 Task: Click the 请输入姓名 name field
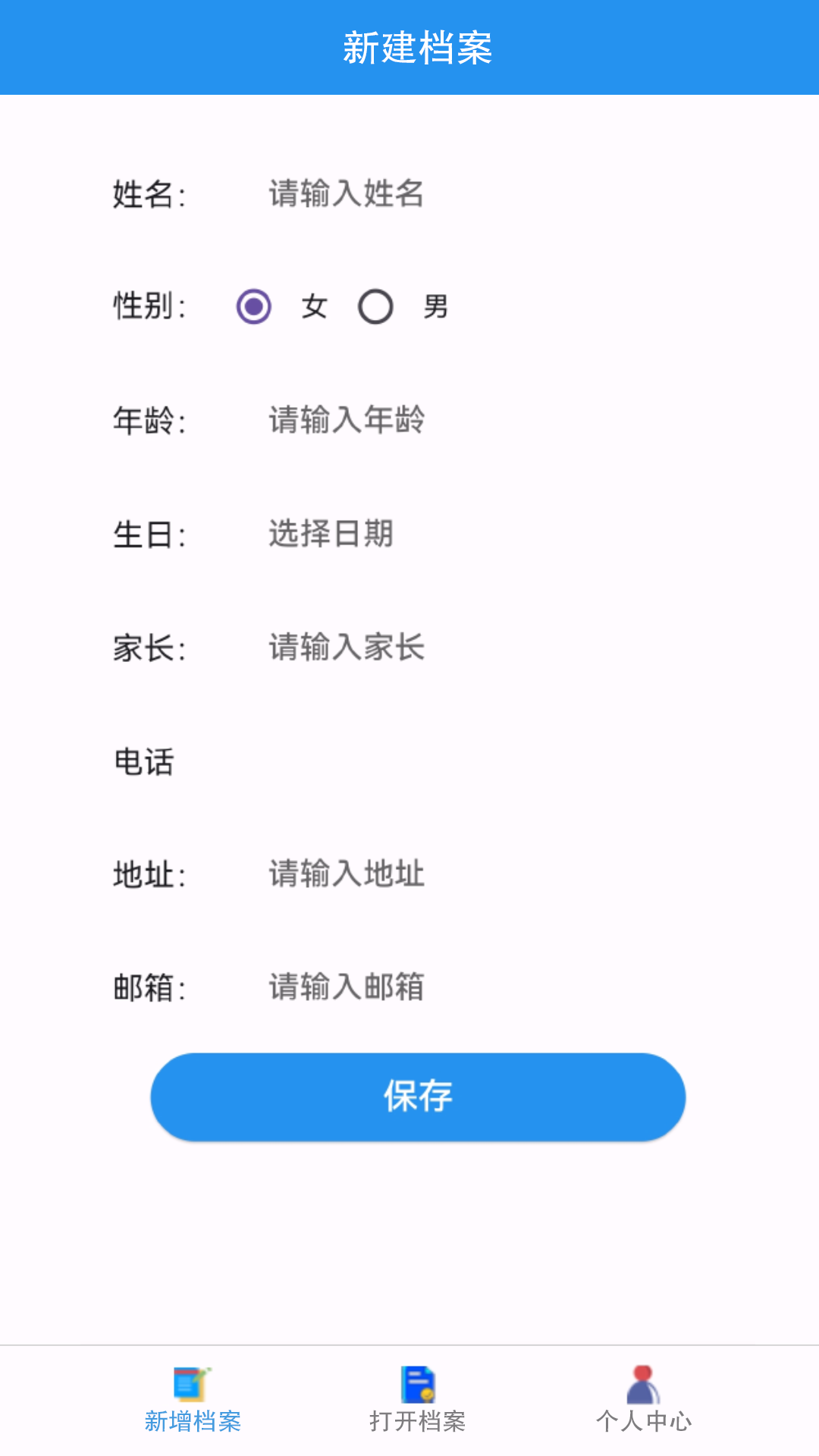pyautogui.click(x=345, y=194)
